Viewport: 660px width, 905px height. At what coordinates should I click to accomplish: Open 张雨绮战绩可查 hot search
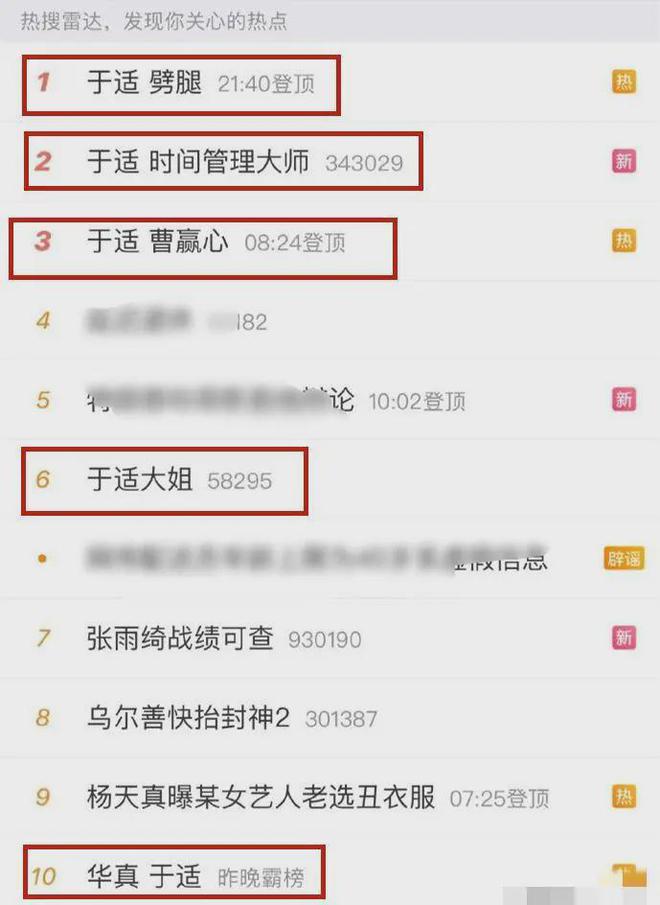pyautogui.click(x=180, y=638)
